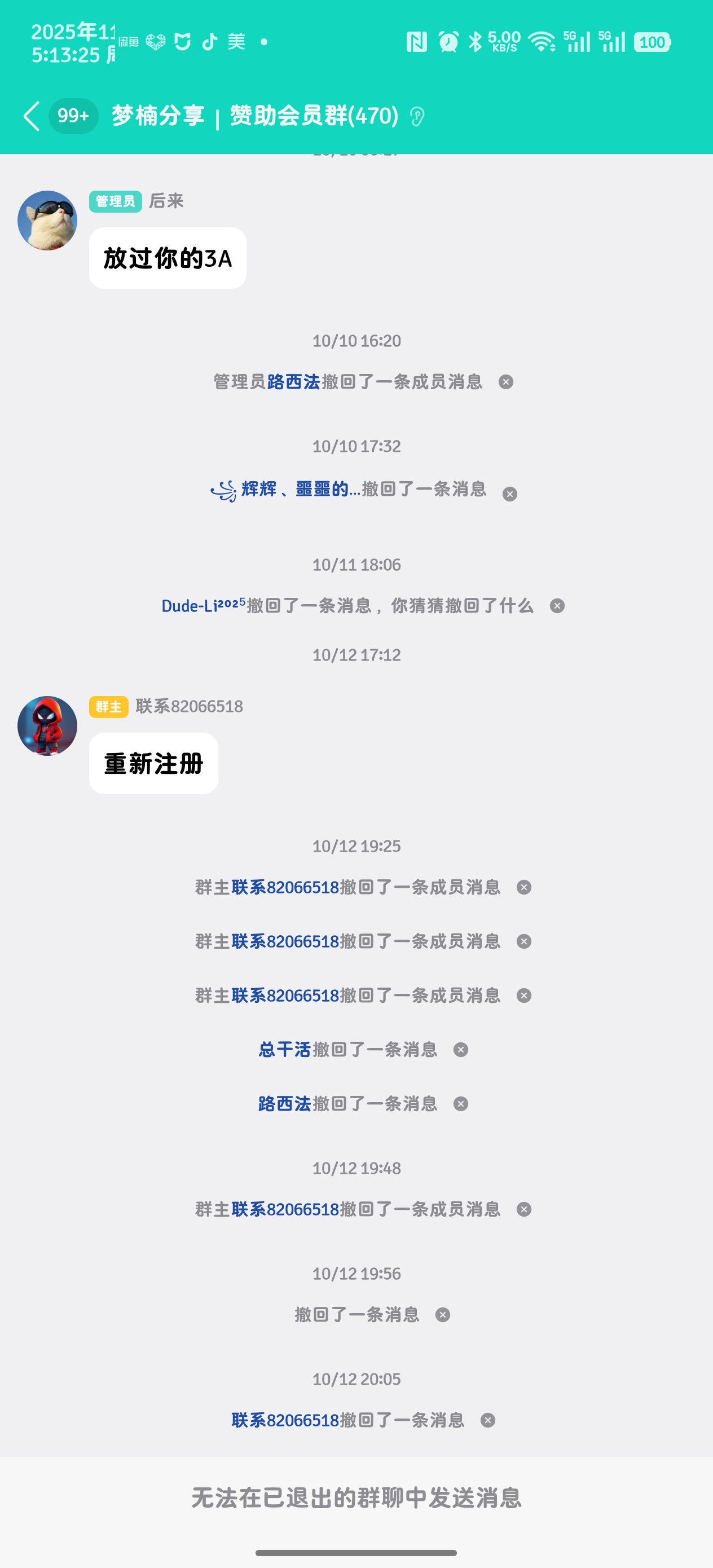Open the 辉辉、噩噩的 name link
The image size is (713, 1568).
pos(294,489)
